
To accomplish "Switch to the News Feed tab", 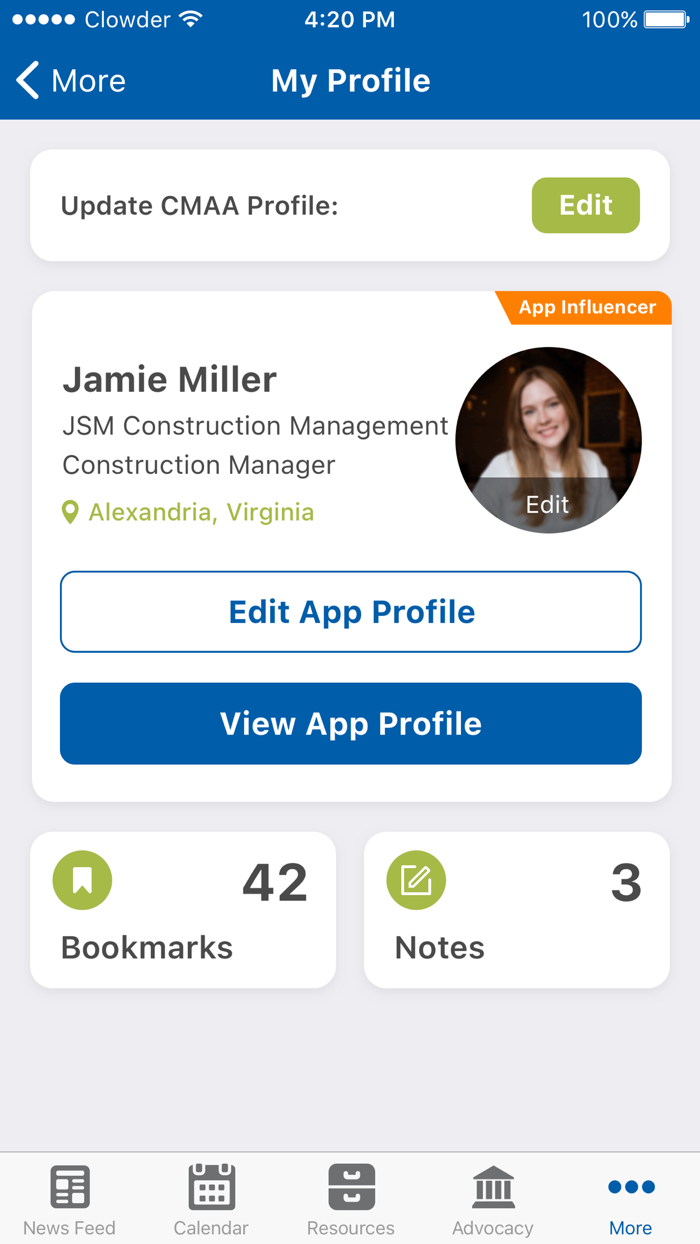I will [70, 1199].
